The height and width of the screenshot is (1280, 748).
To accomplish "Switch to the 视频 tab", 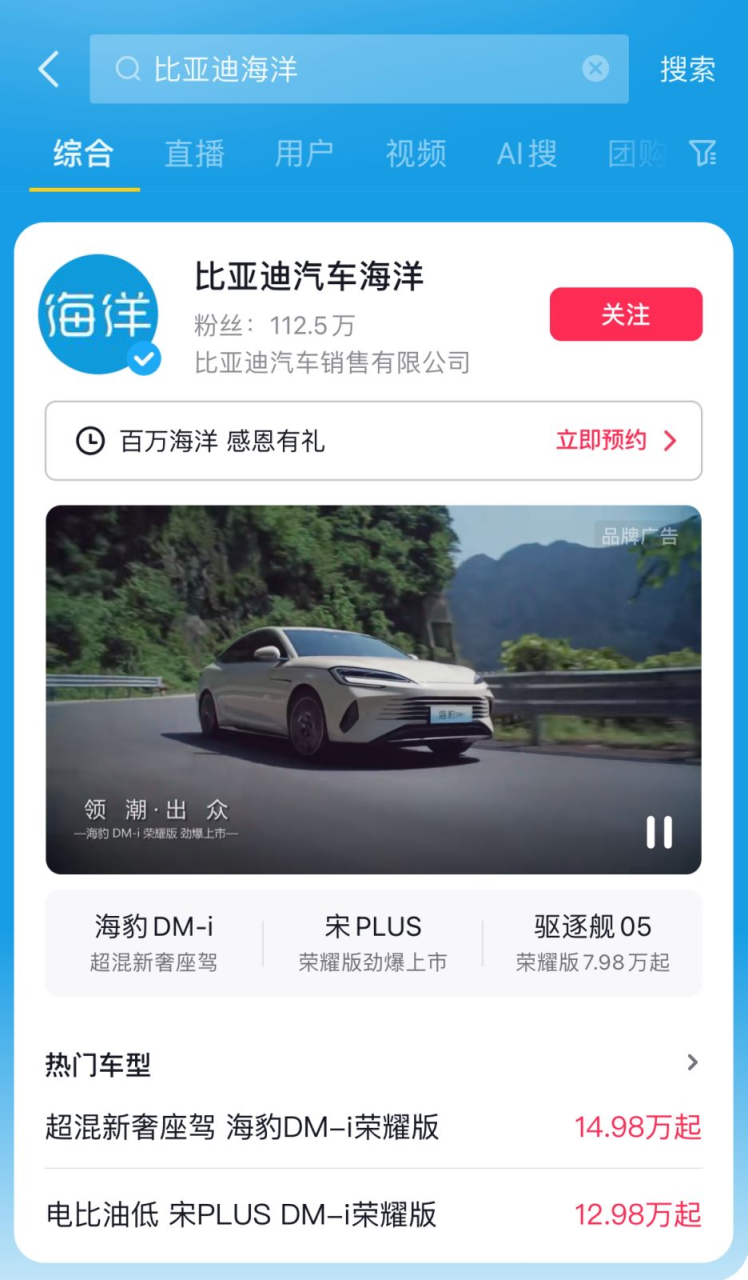I will [415, 153].
